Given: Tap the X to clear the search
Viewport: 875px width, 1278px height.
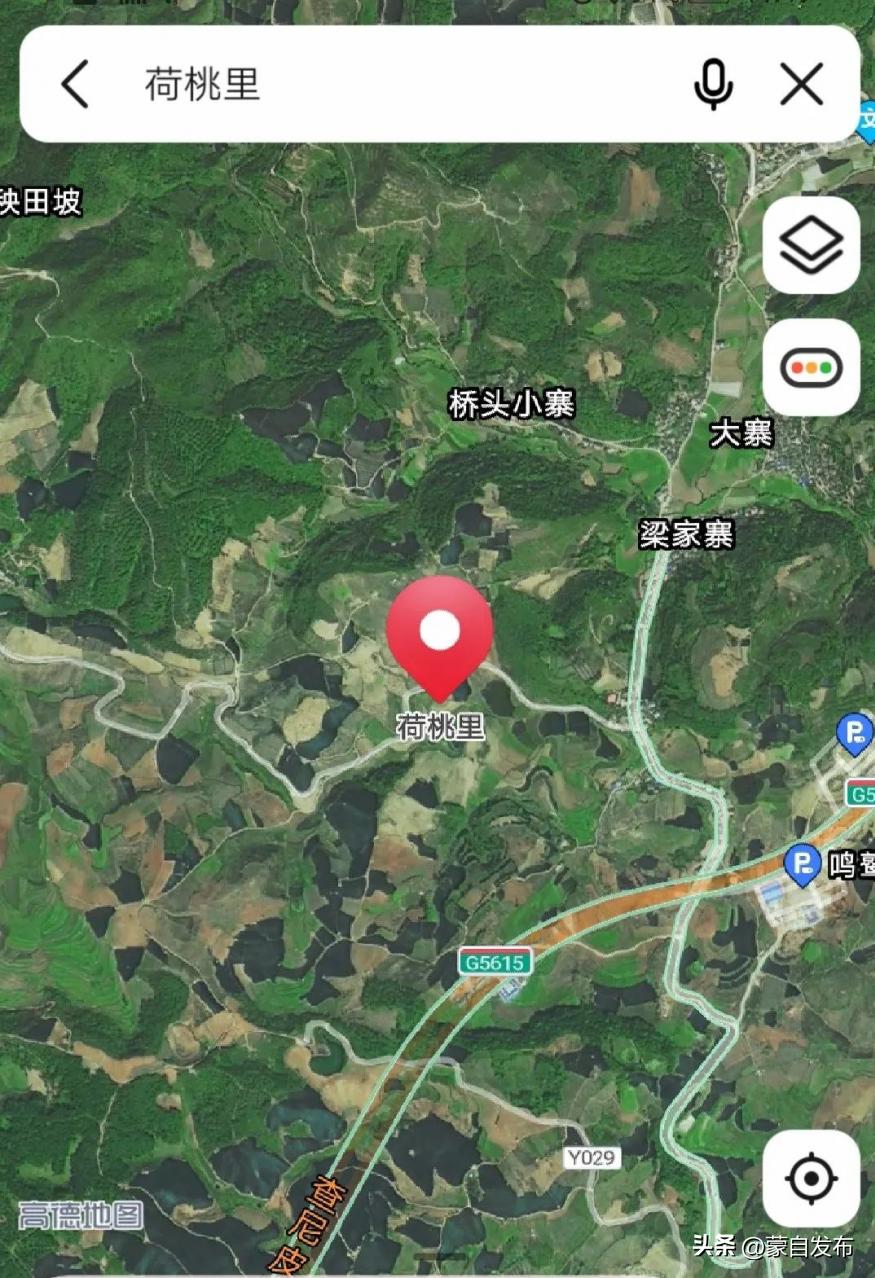Looking at the screenshot, I should click(800, 85).
